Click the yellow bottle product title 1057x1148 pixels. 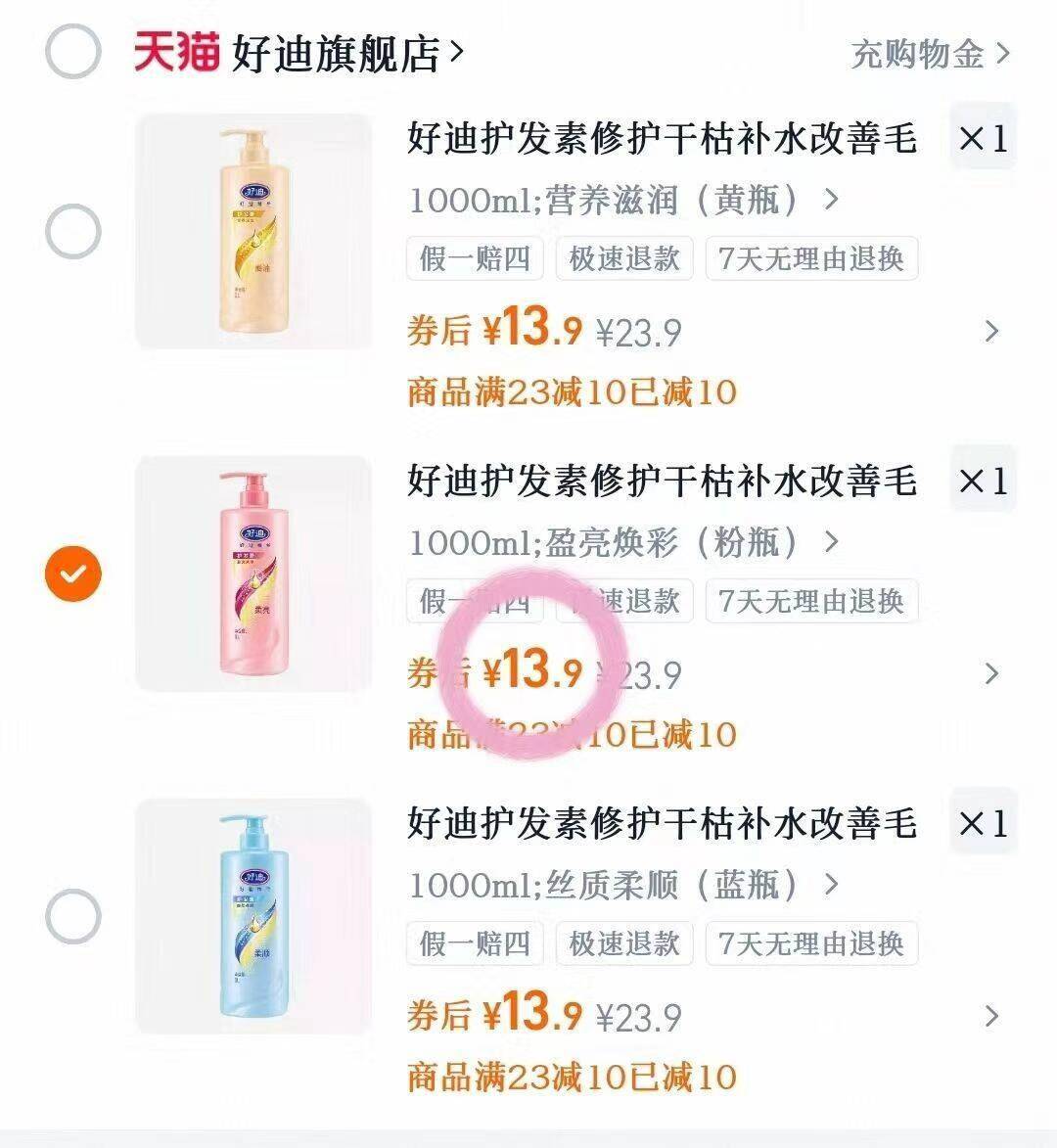click(661, 139)
